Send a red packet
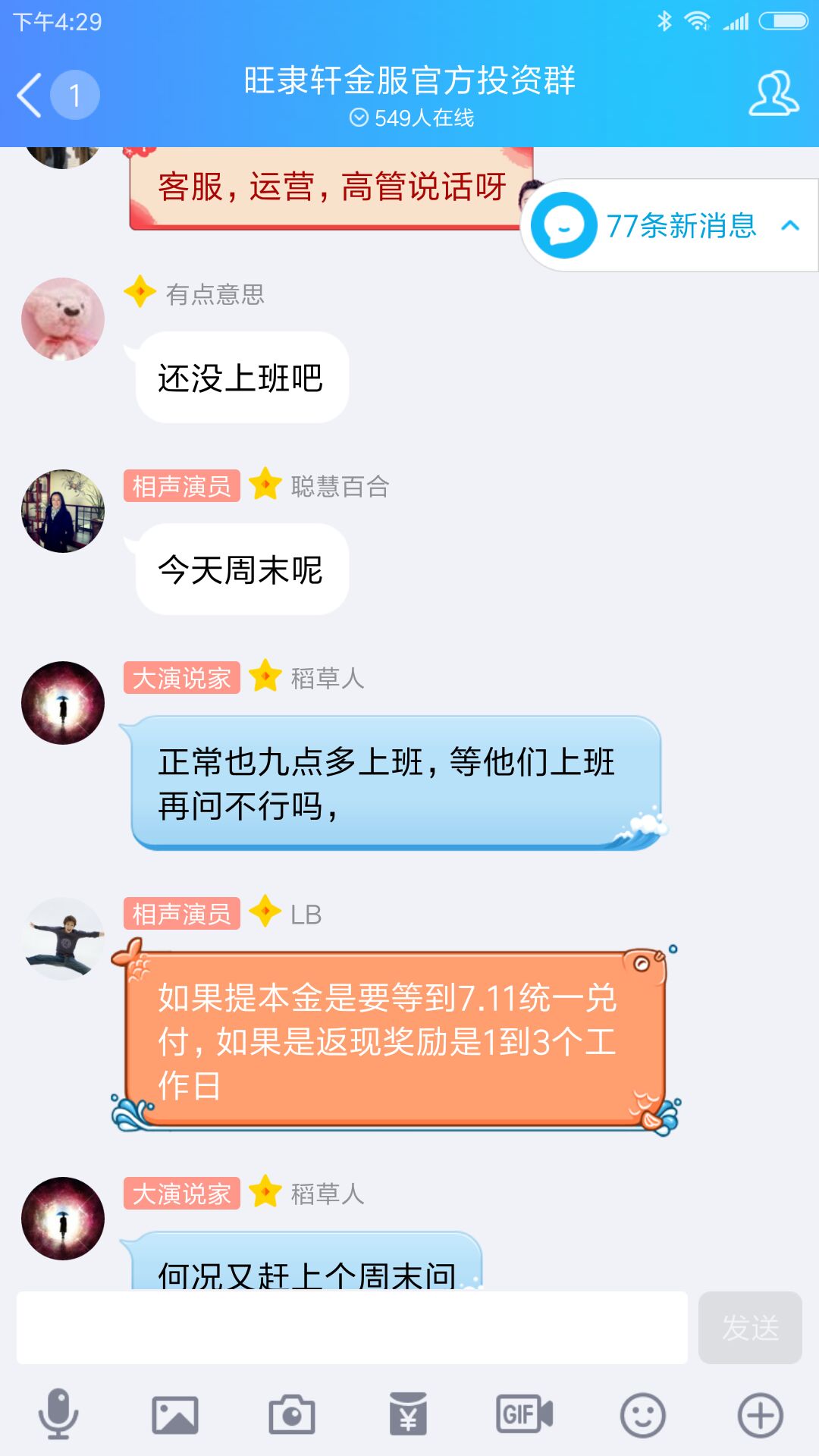The height and width of the screenshot is (1456, 819). point(408,1414)
